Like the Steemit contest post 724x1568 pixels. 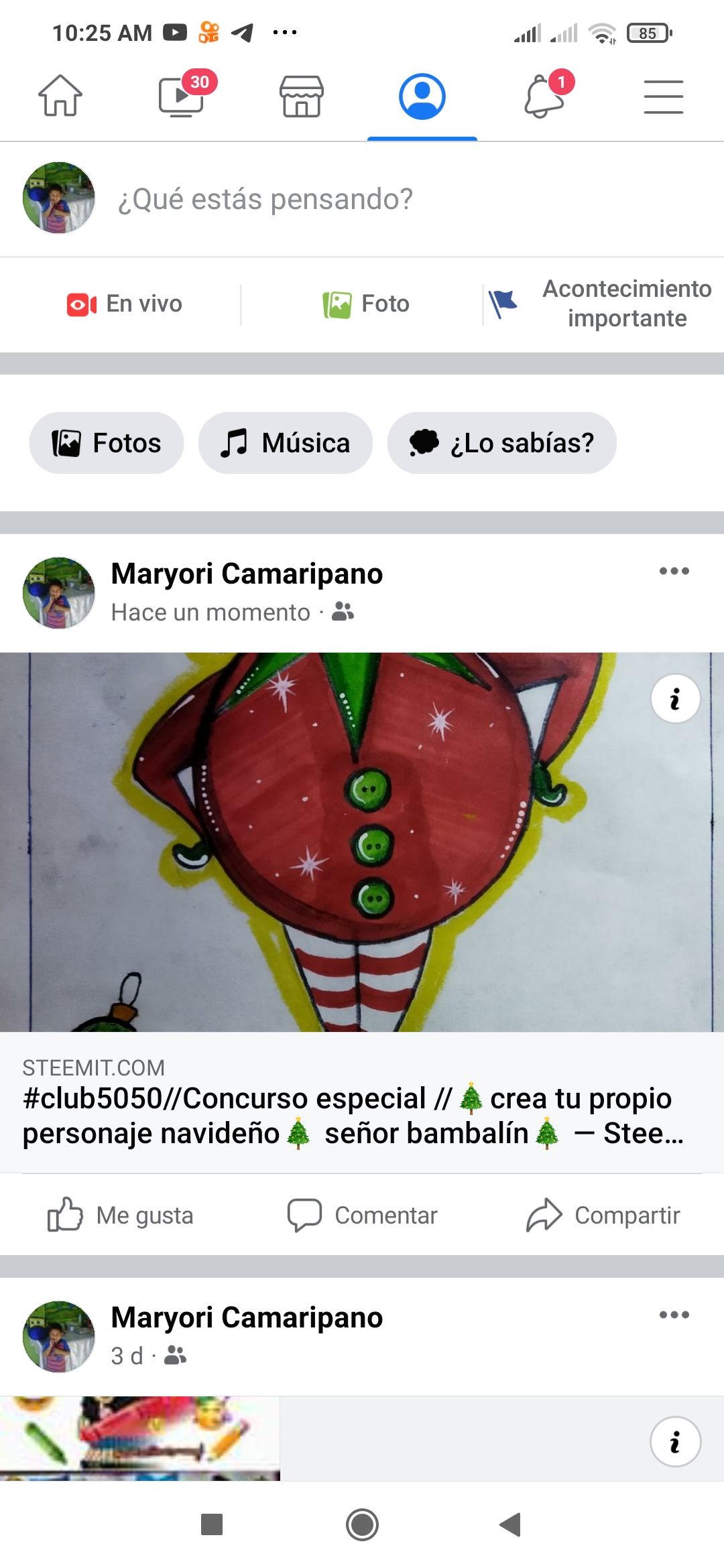[121, 1215]
